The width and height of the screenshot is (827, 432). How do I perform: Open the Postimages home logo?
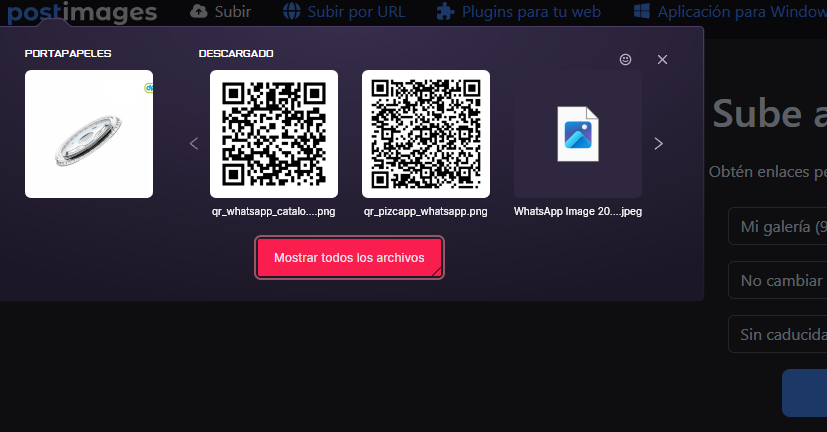[x=80, y=12]
